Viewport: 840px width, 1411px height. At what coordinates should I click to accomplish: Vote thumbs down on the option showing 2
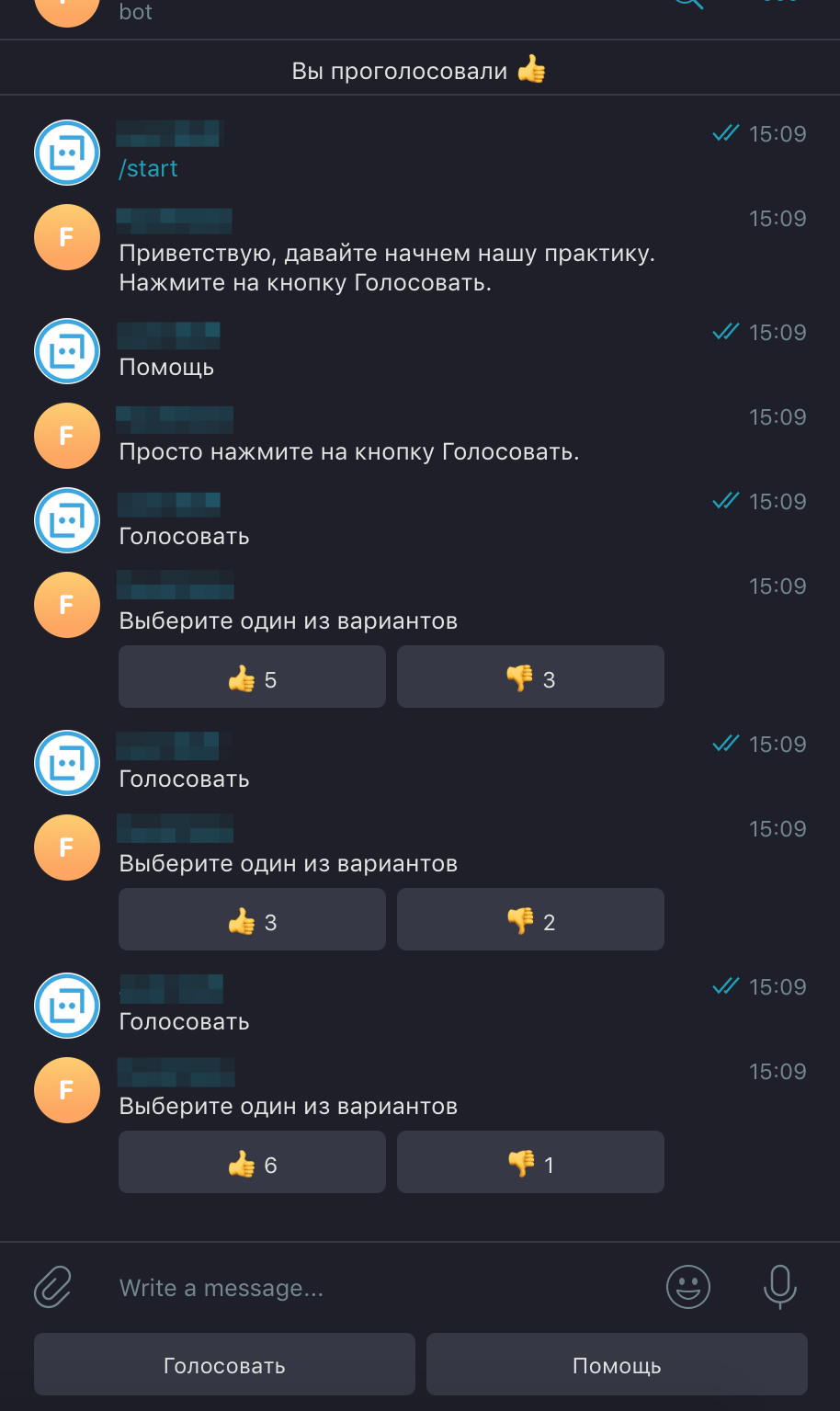[x=530, y=920]
